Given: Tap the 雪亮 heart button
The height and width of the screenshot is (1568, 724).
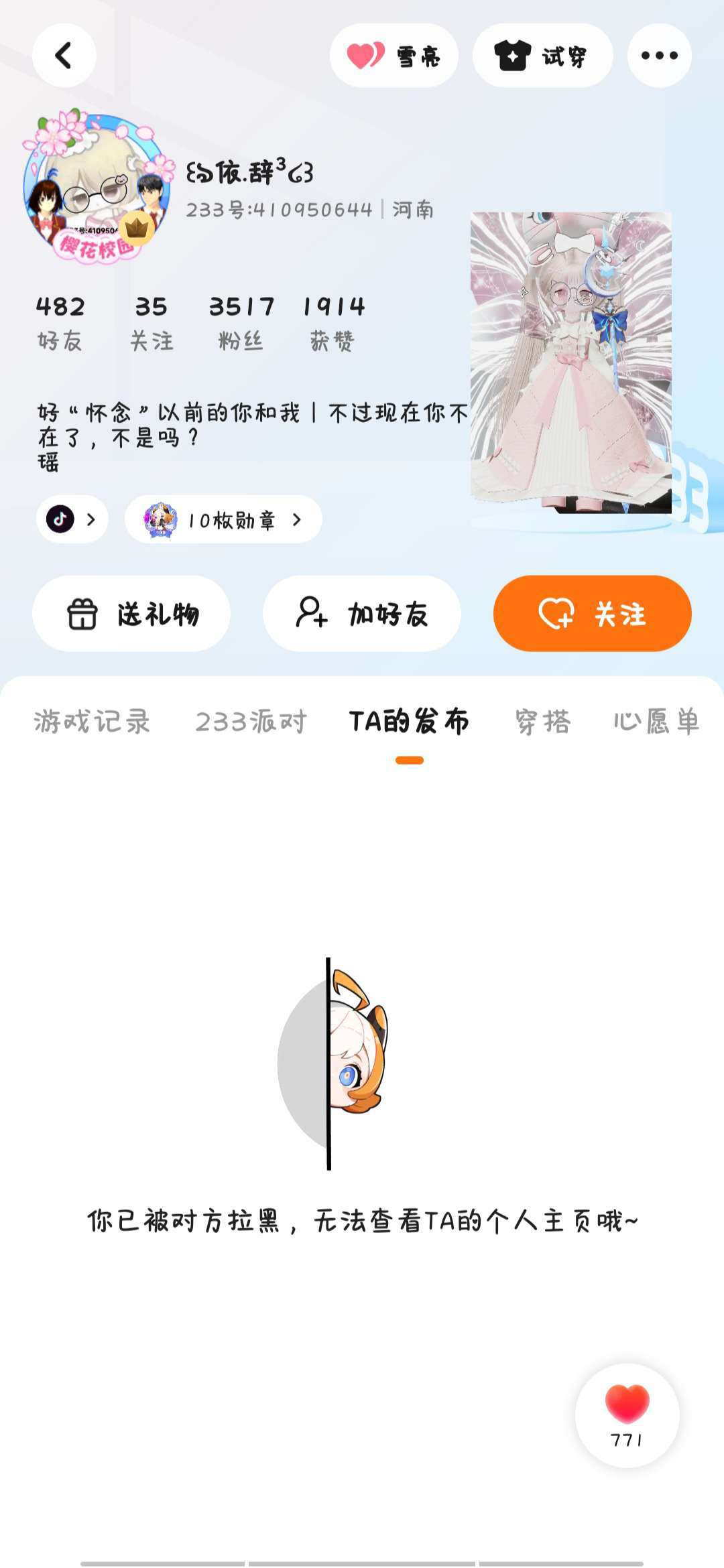Looking at the screenshot, I should 394,56.
